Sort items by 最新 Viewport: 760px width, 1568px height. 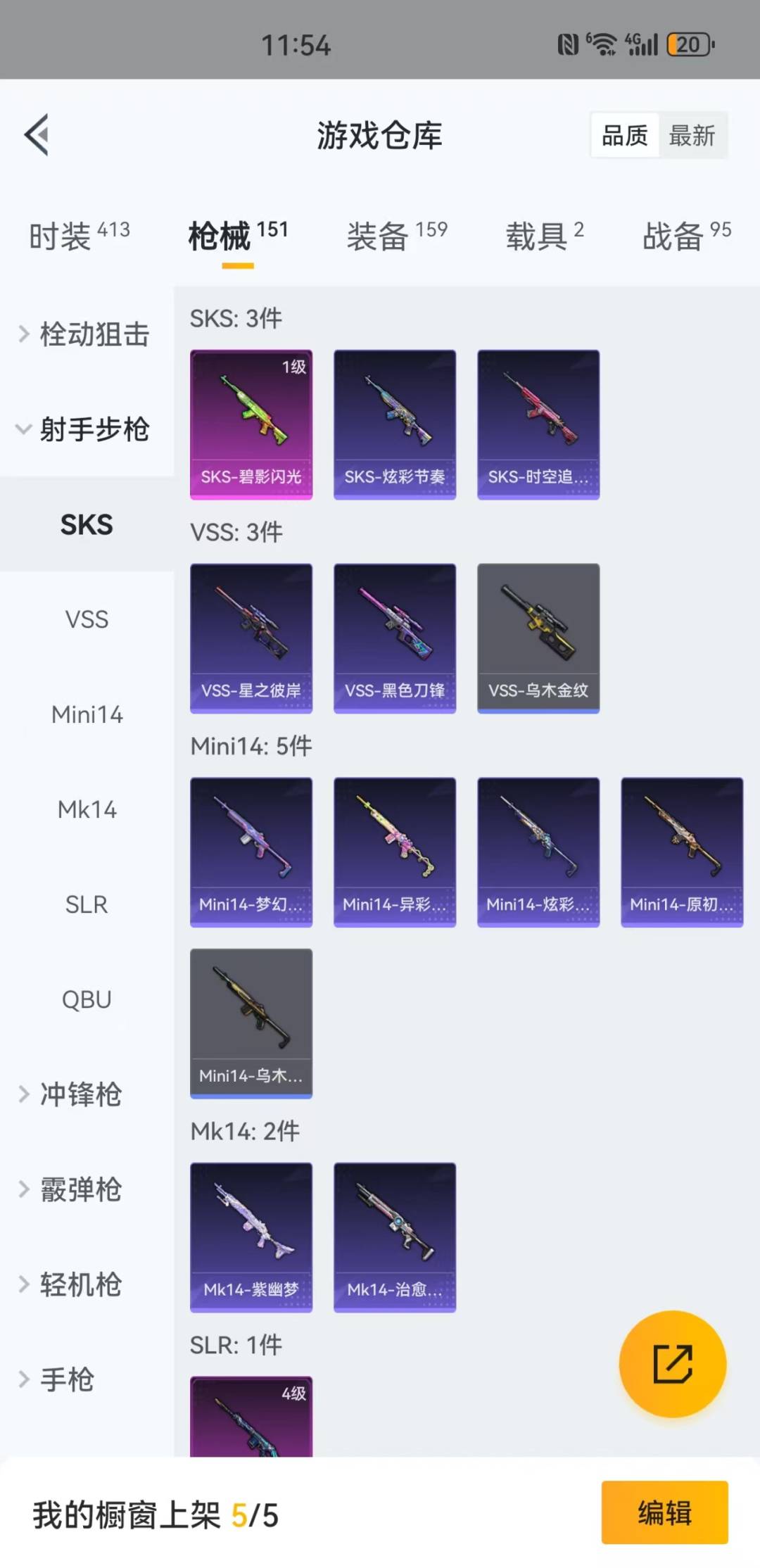click(x=691, y=135)
